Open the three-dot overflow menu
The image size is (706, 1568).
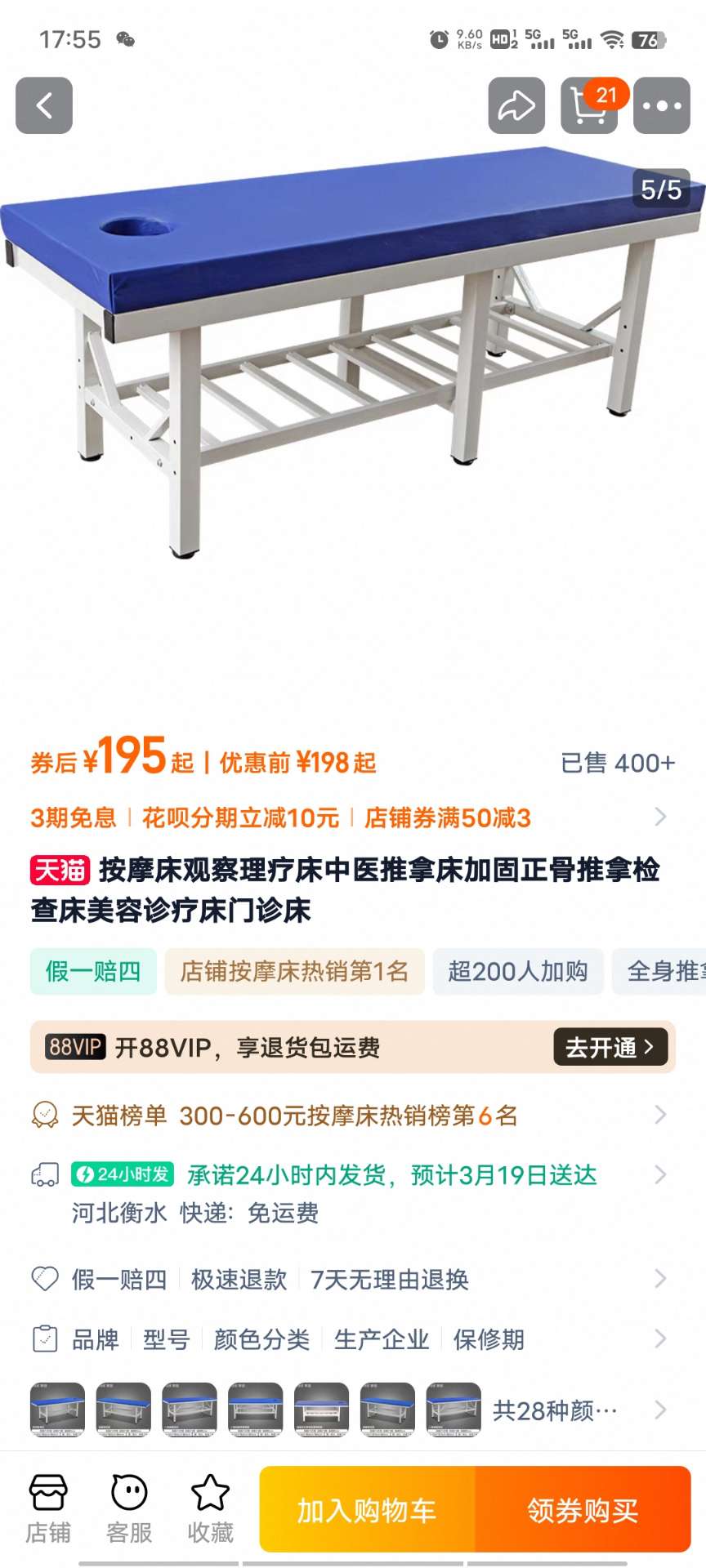pyautogui.click(x=662, y=105)
